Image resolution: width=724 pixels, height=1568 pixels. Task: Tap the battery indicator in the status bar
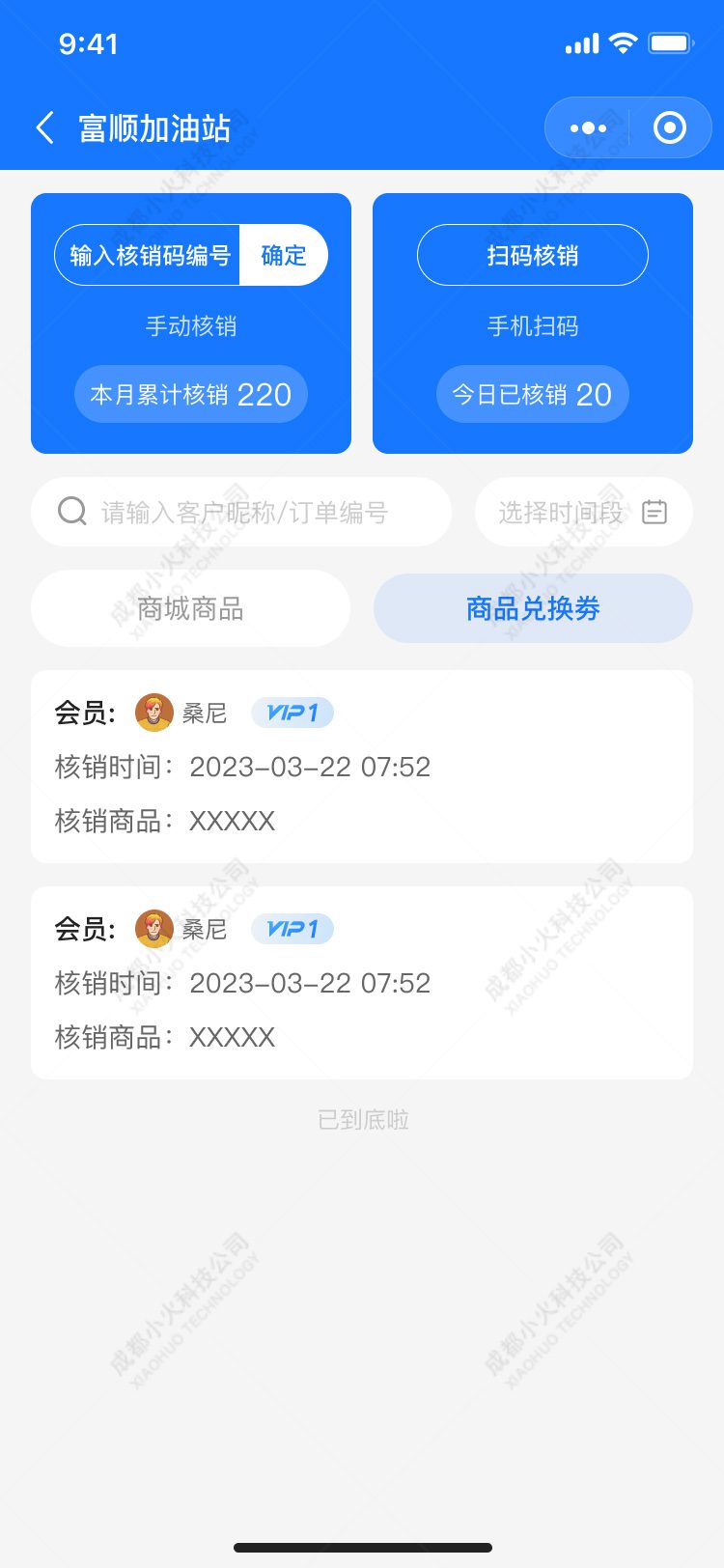pyautogui.click(x=672, y=42)
